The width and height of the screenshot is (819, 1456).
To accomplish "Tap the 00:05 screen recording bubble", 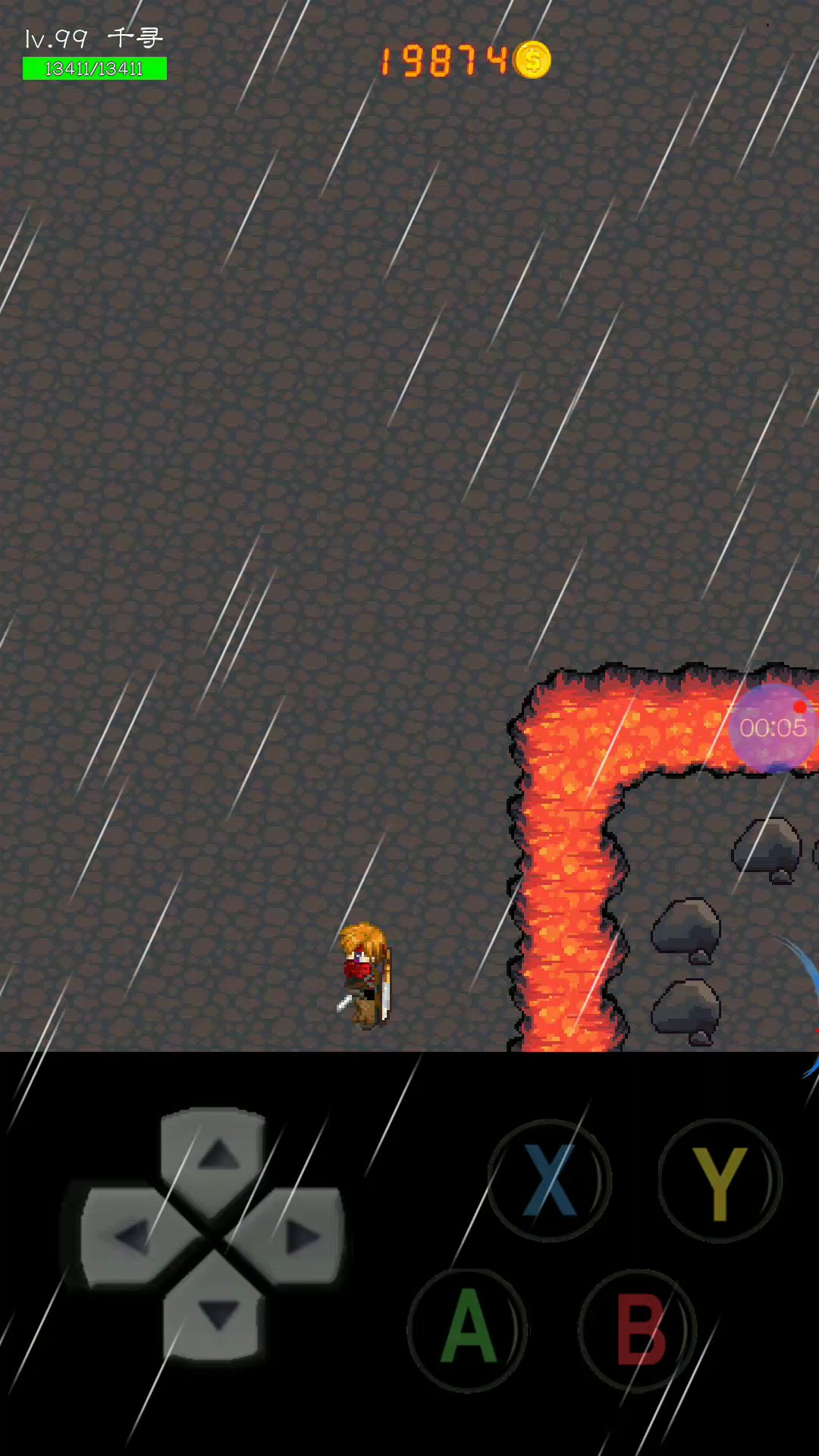I will point(772,728).
